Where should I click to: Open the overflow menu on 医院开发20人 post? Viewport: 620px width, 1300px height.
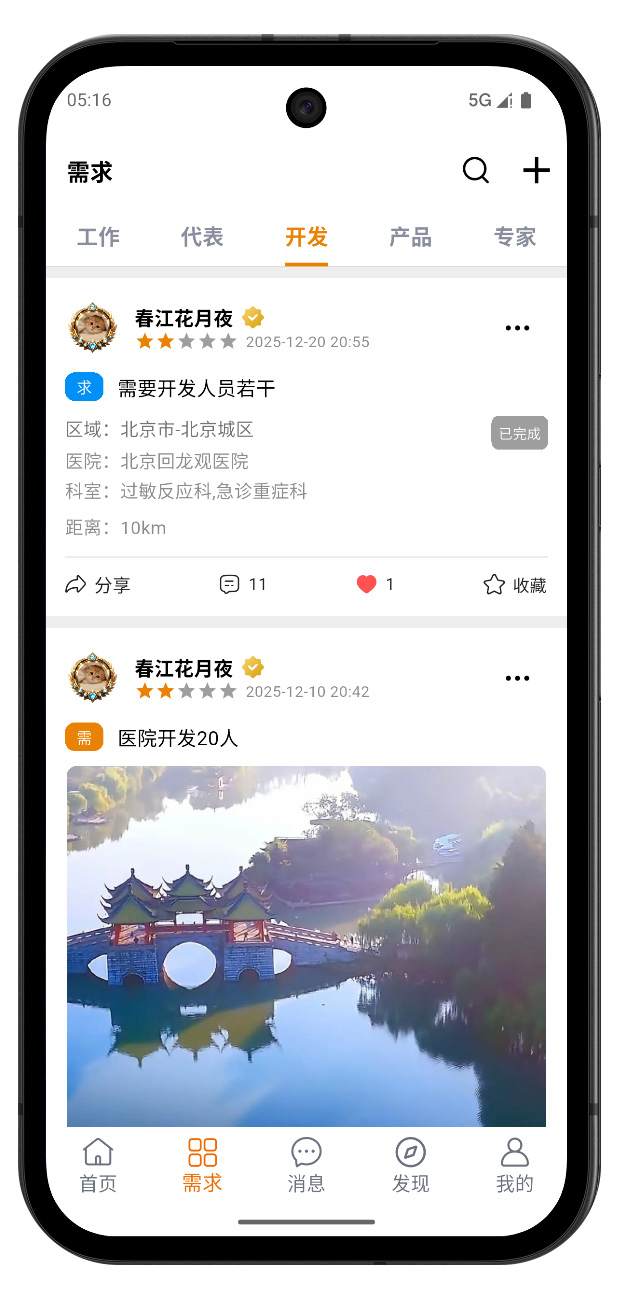click(x=517, y=678)
